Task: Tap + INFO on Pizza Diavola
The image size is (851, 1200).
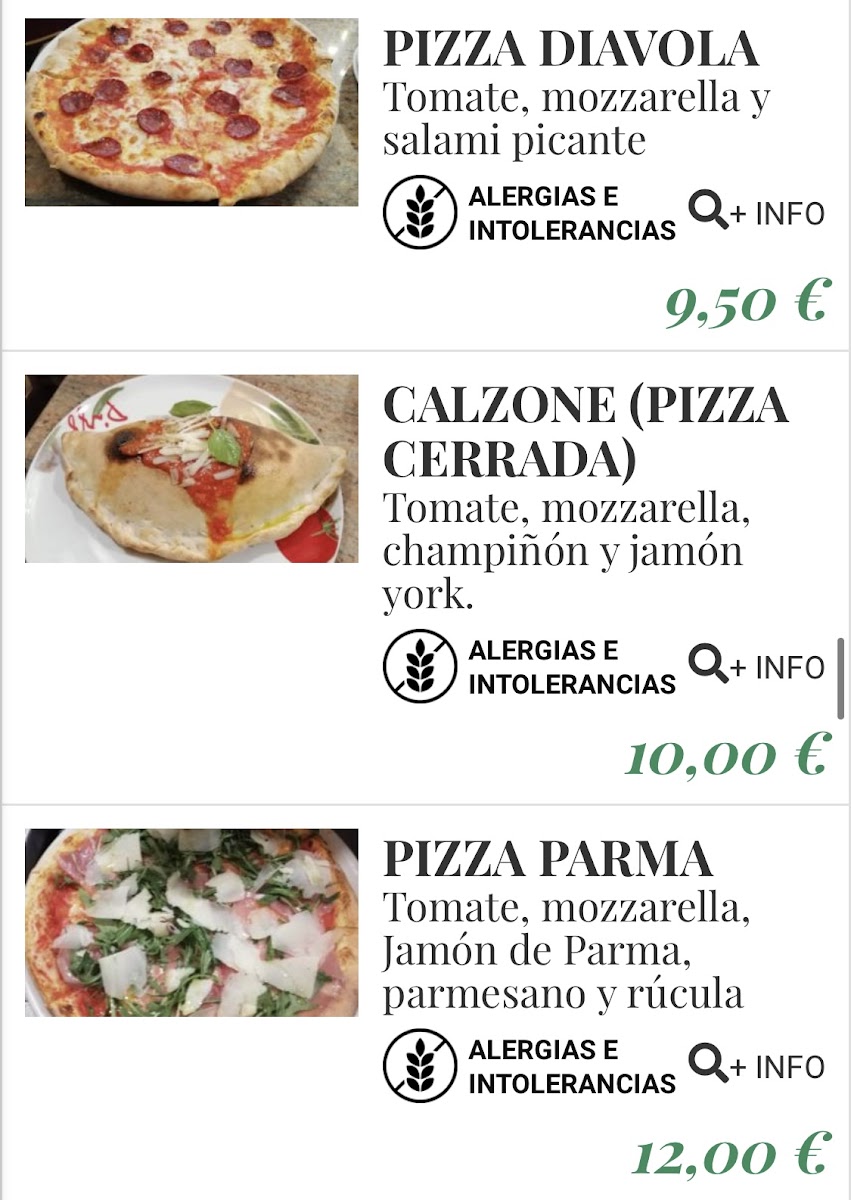Action: 757,213
